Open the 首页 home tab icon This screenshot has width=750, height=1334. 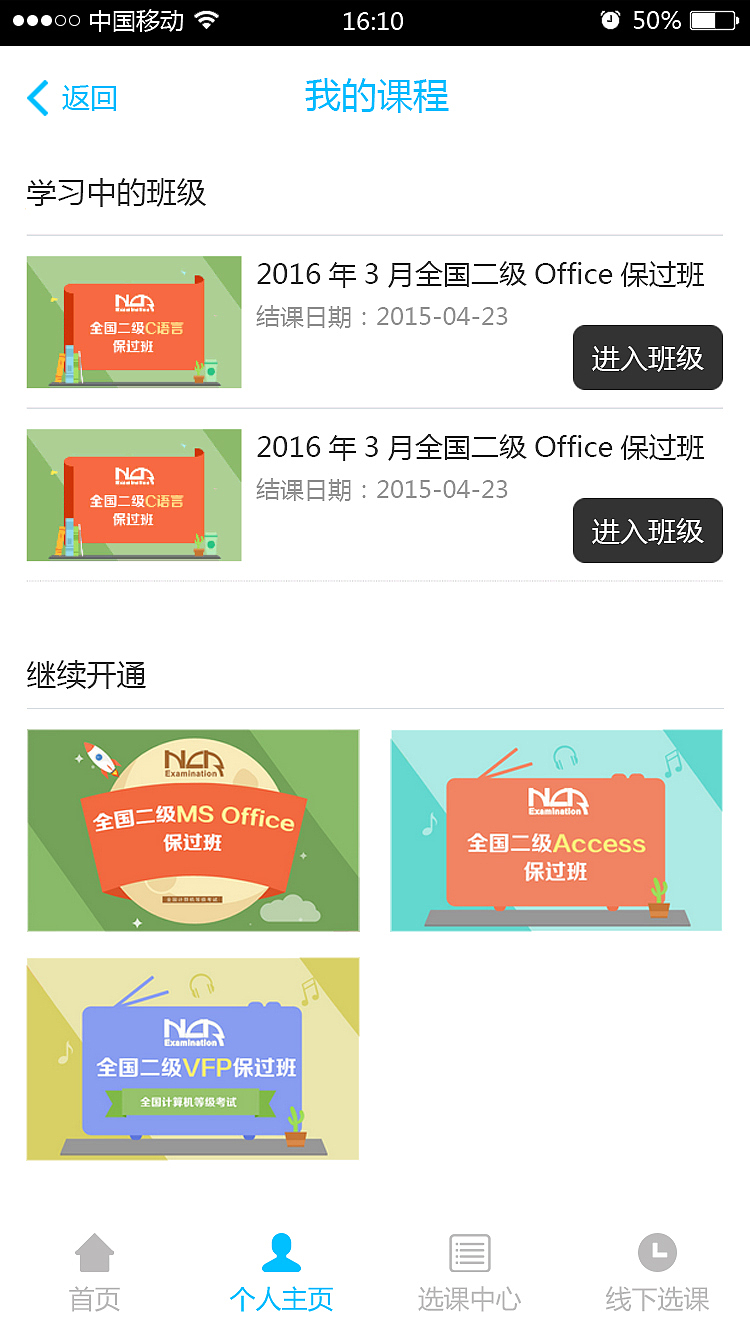(94, 1251)
